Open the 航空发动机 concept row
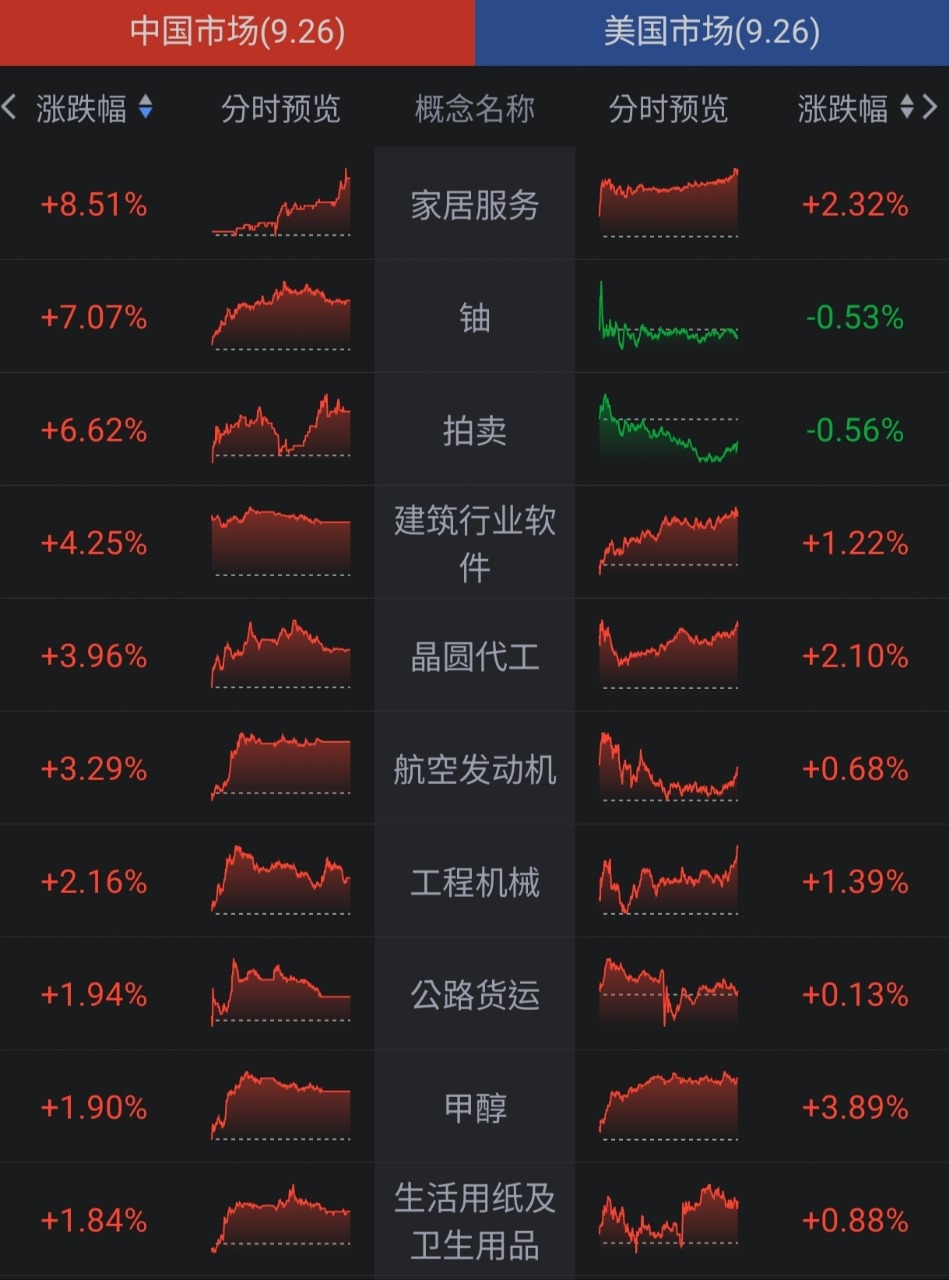Viewport: 949px width, 1280px height. pos(475,769)
